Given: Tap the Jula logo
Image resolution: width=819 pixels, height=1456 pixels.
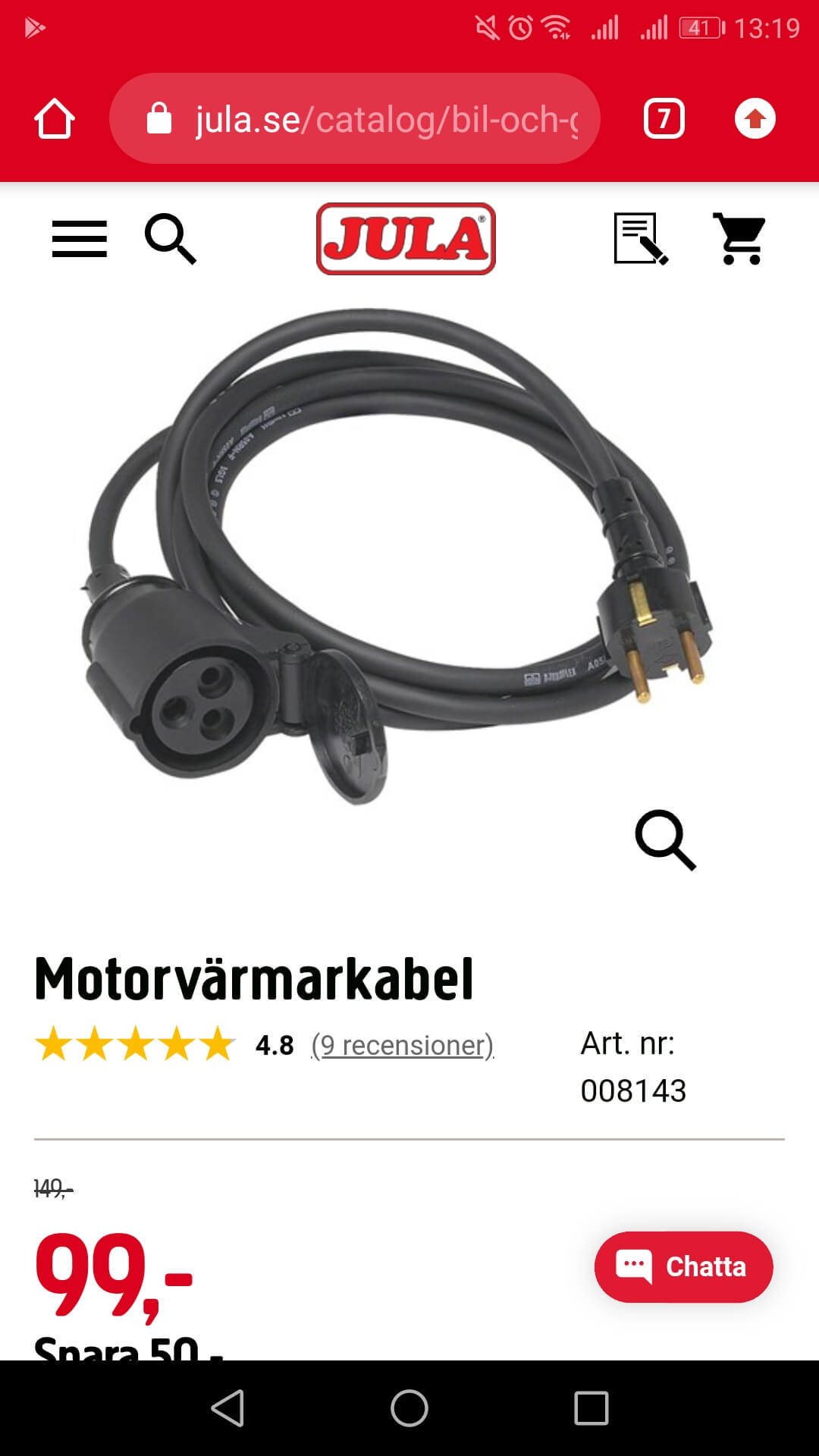Looking at the screenshot, I should [x=406, y=239].
